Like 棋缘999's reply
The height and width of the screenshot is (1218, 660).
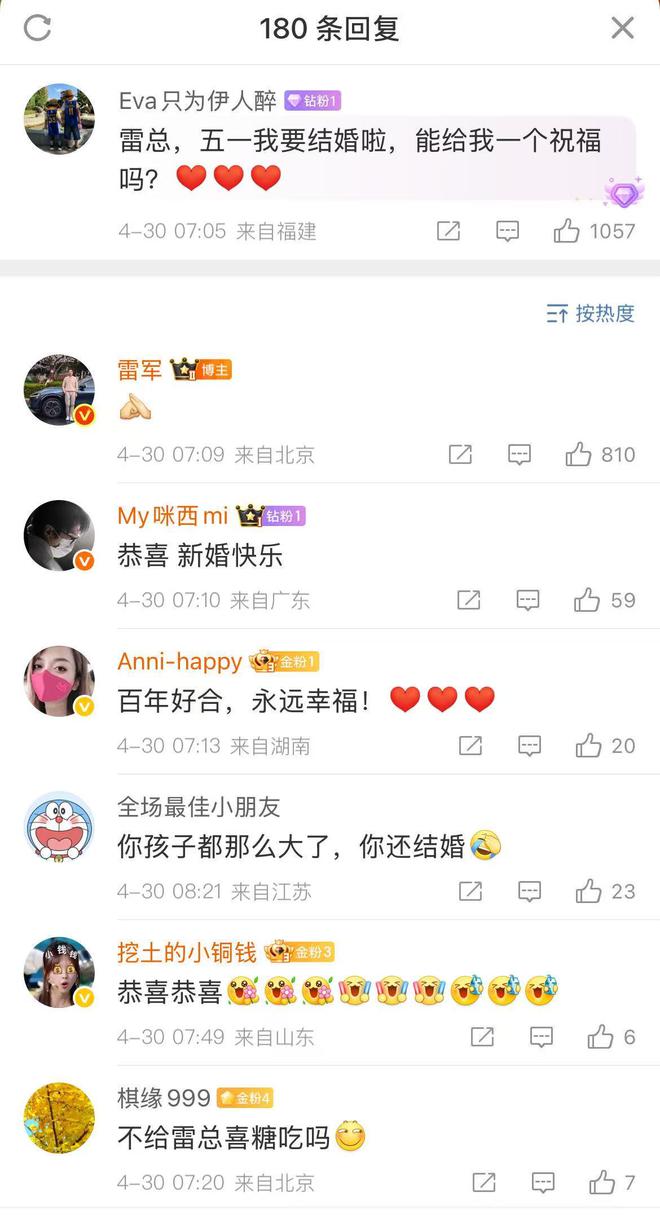(602, 1183)
